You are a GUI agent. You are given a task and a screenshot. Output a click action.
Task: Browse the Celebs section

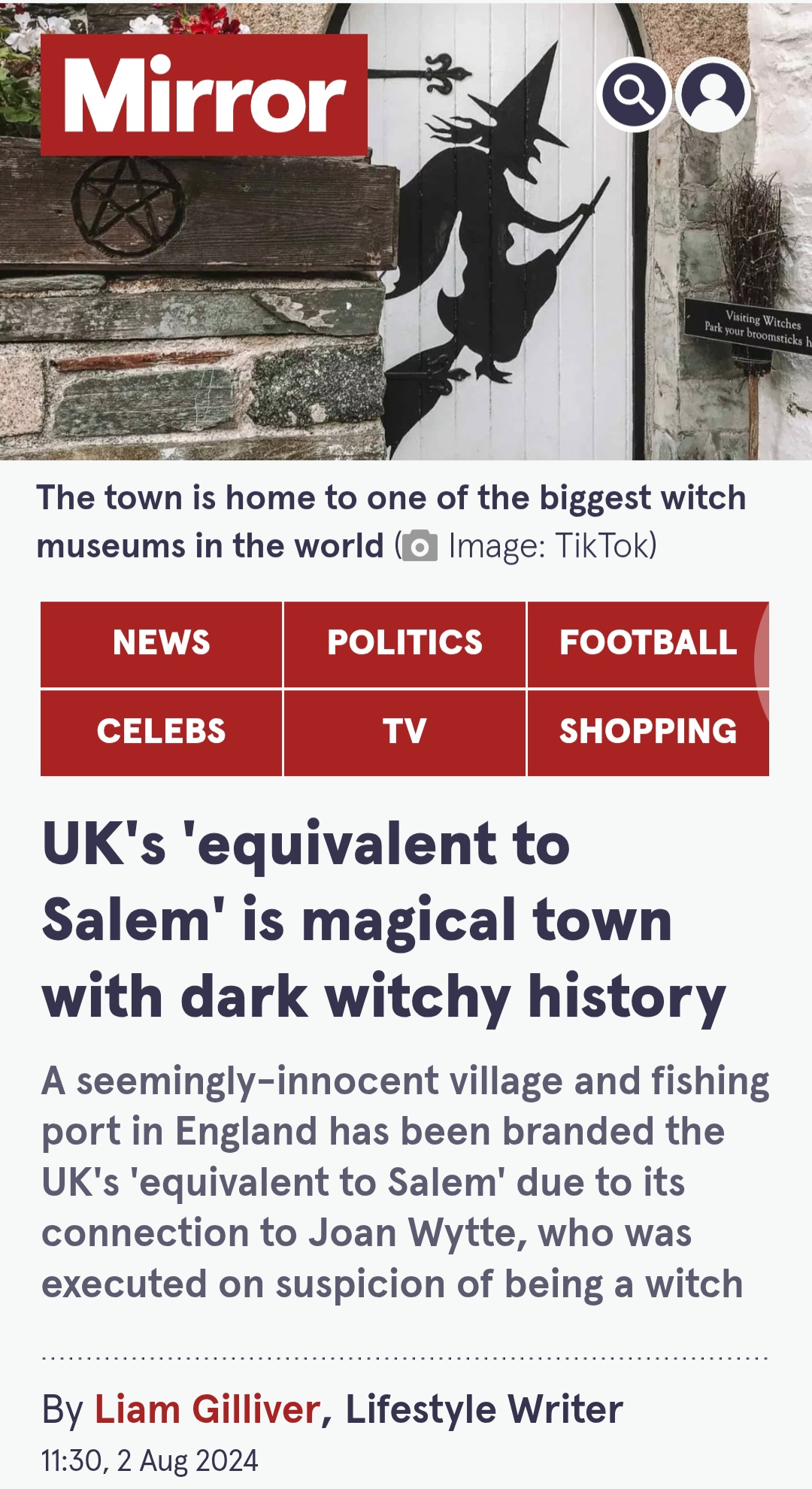pyautogui.click(x=162, y=732)
